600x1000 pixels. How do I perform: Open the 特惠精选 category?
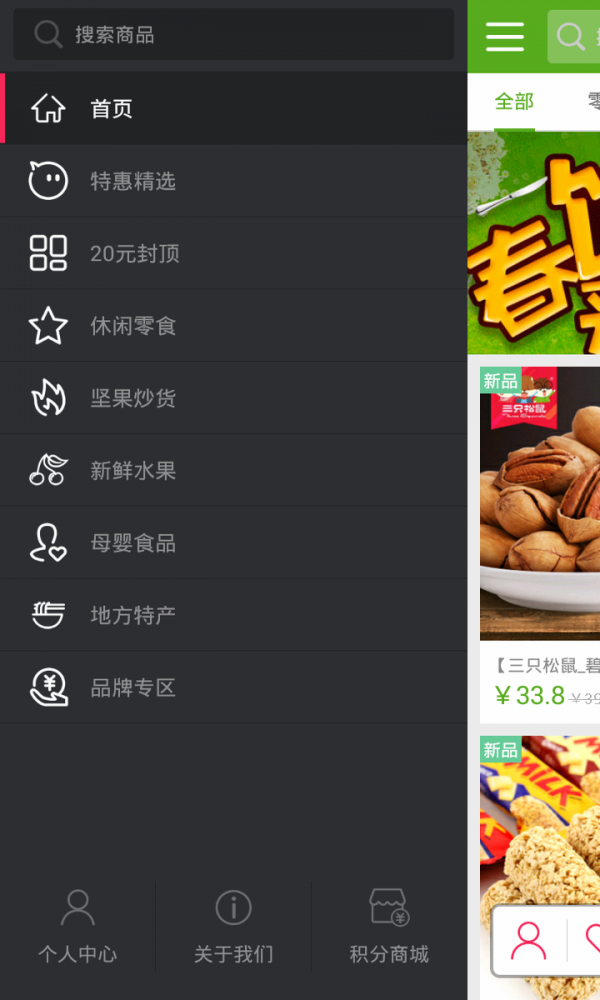click(x=232, y=181)
